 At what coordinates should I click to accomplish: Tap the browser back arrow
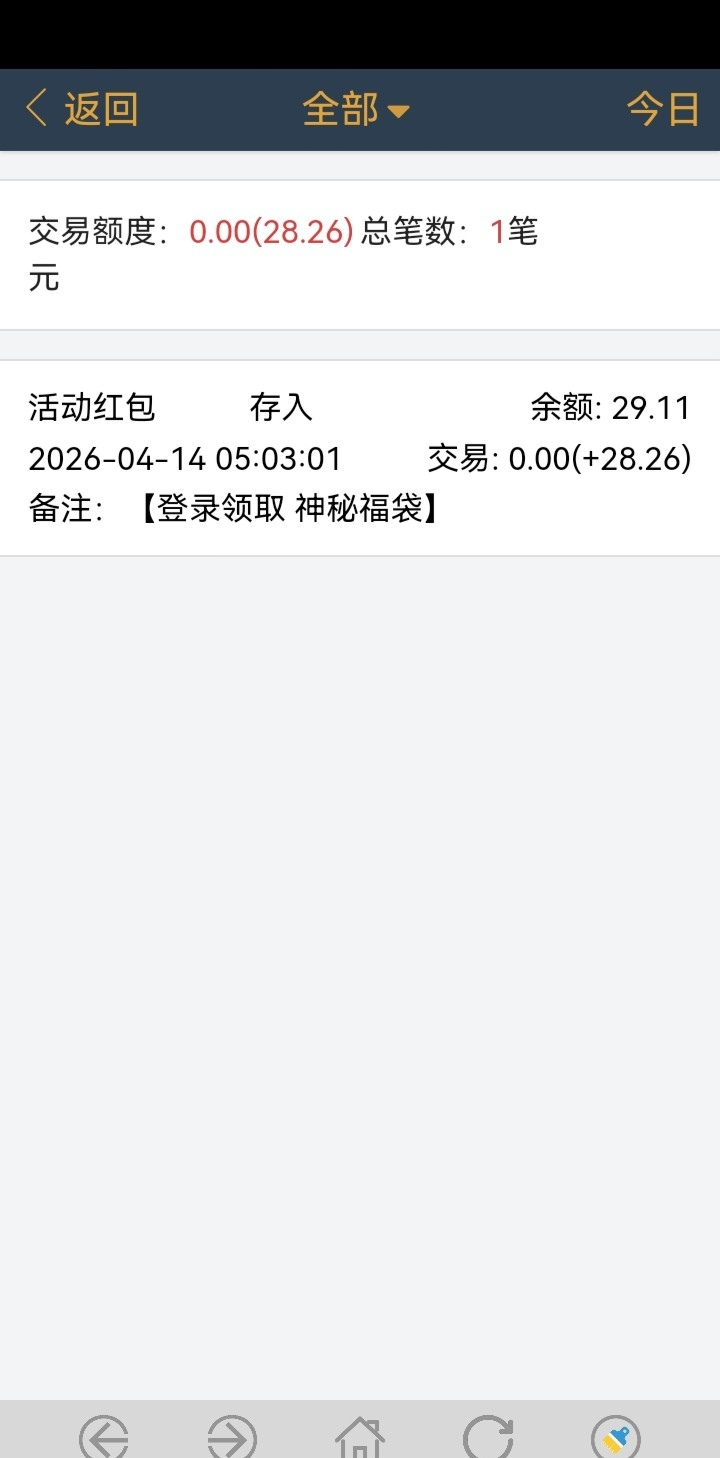tap(104, 1438)
